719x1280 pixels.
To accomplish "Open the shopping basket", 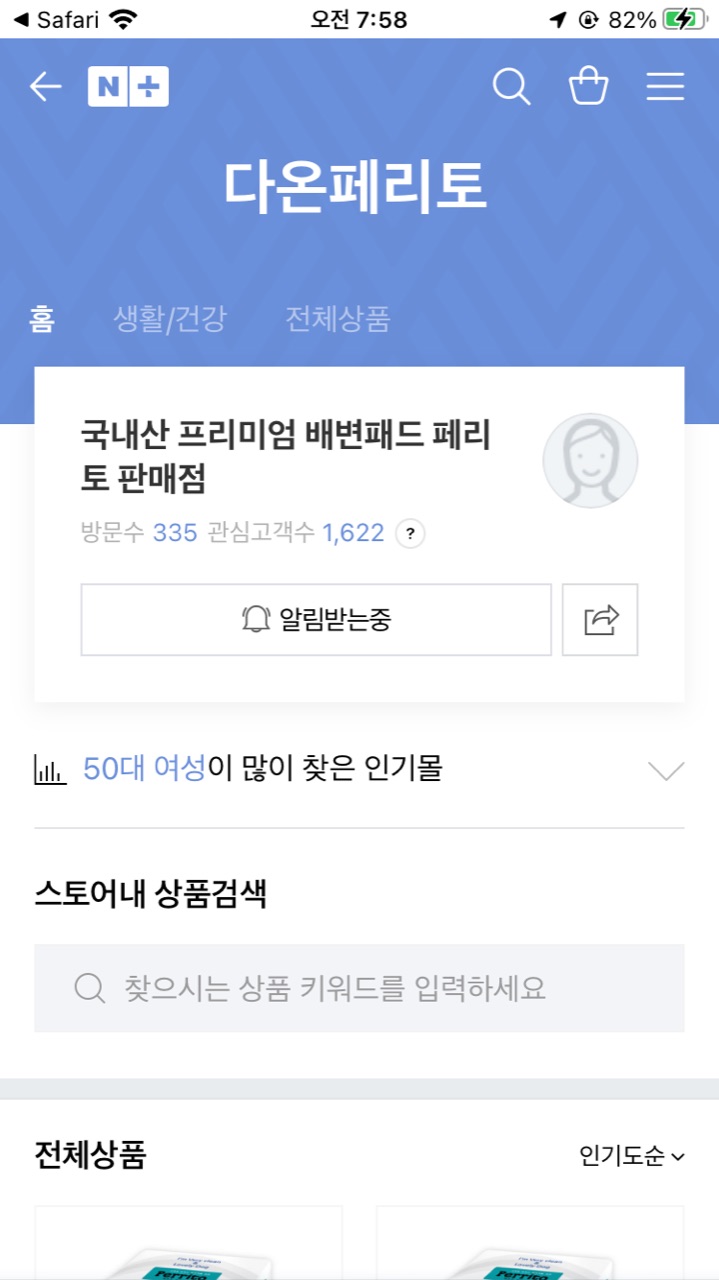I will tap(588, 87).
